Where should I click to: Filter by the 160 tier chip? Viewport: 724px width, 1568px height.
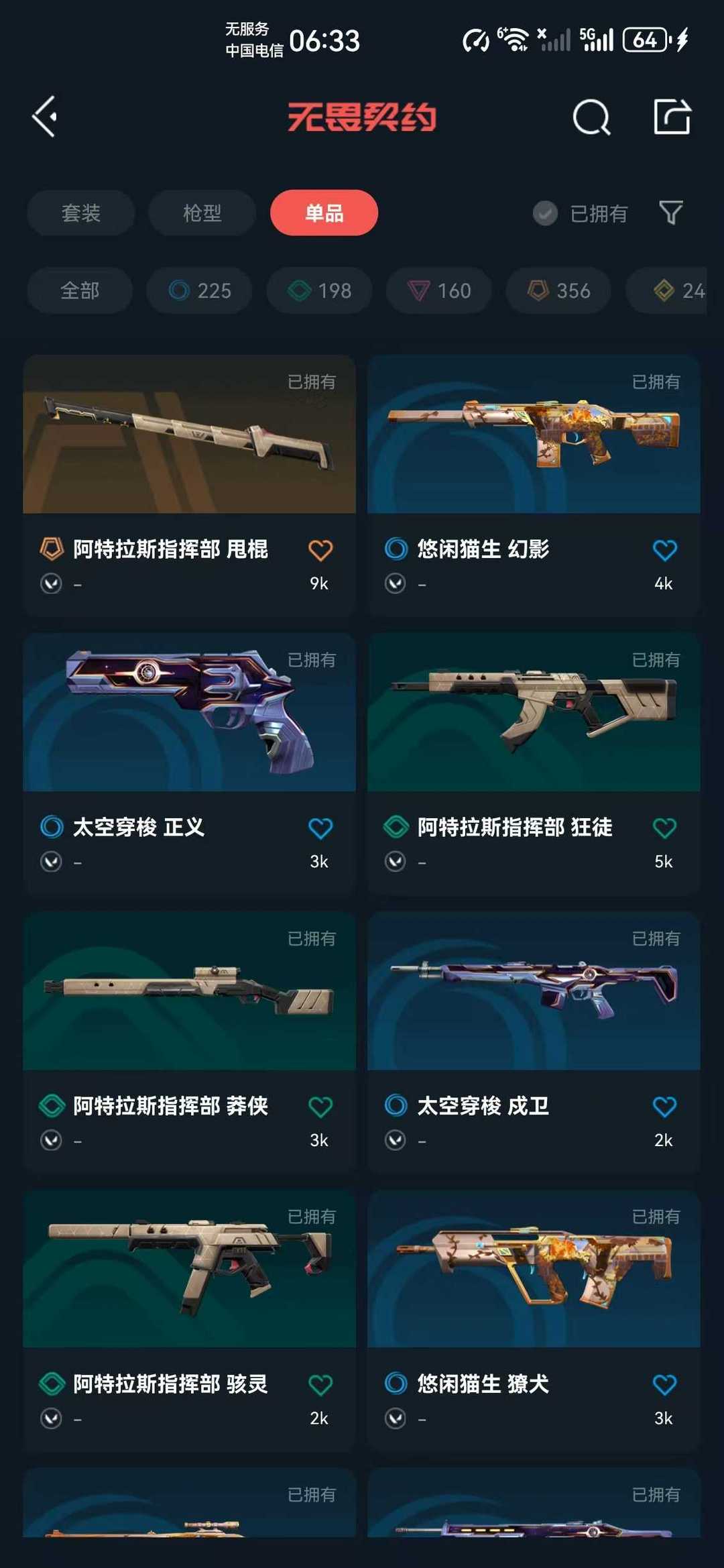pos(438,290)
